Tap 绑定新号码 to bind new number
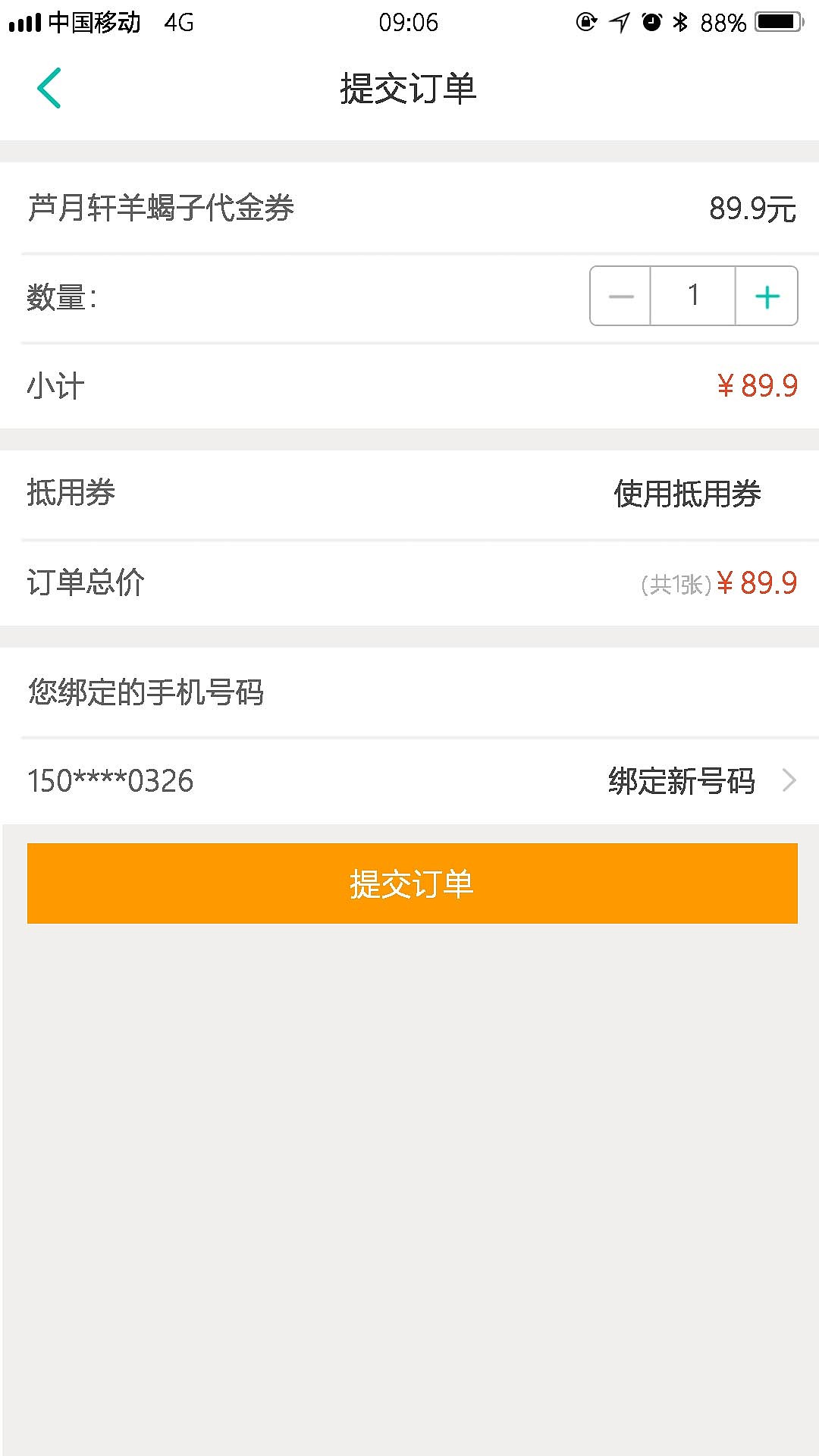The image size is (819, 1456). pos(679,780)
